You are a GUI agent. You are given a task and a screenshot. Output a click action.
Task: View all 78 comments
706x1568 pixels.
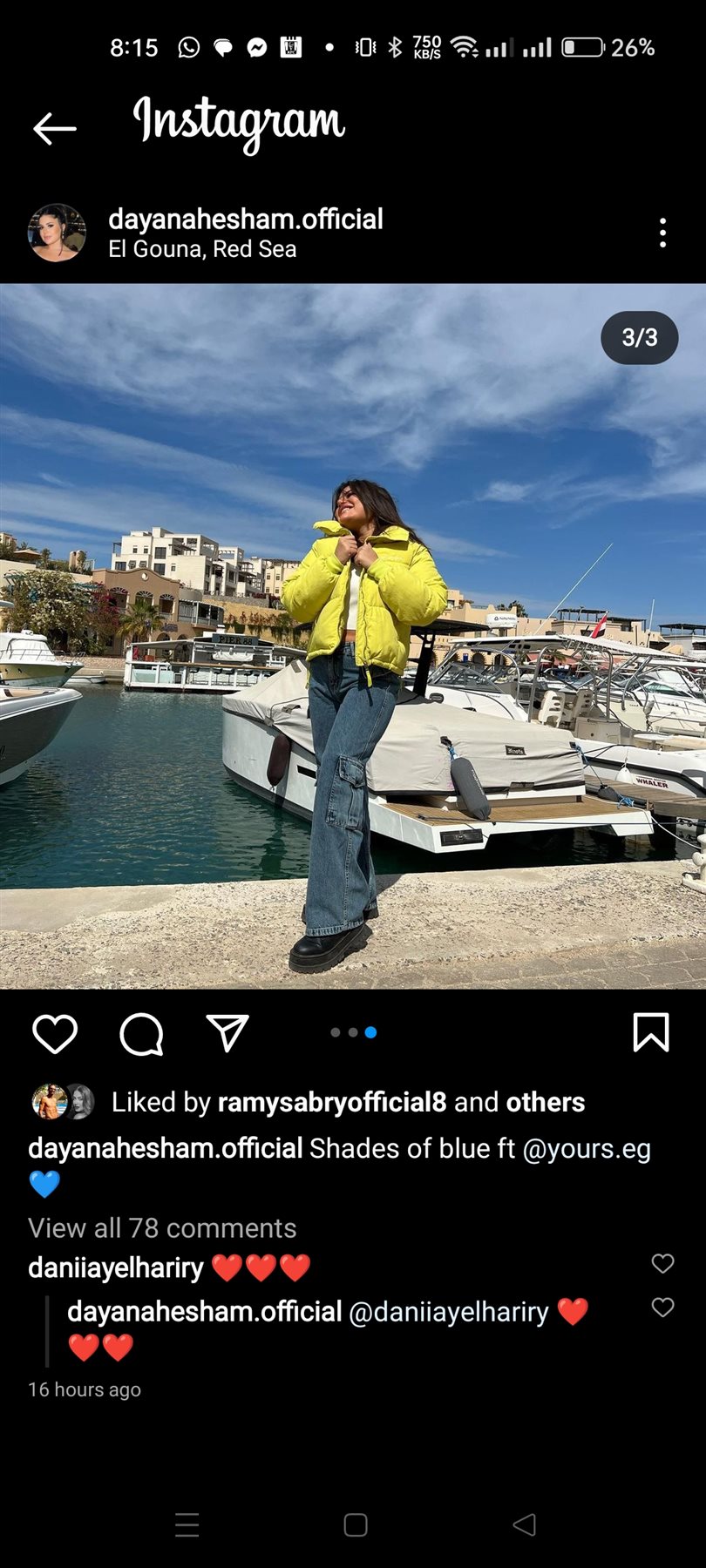point(162,1228)
